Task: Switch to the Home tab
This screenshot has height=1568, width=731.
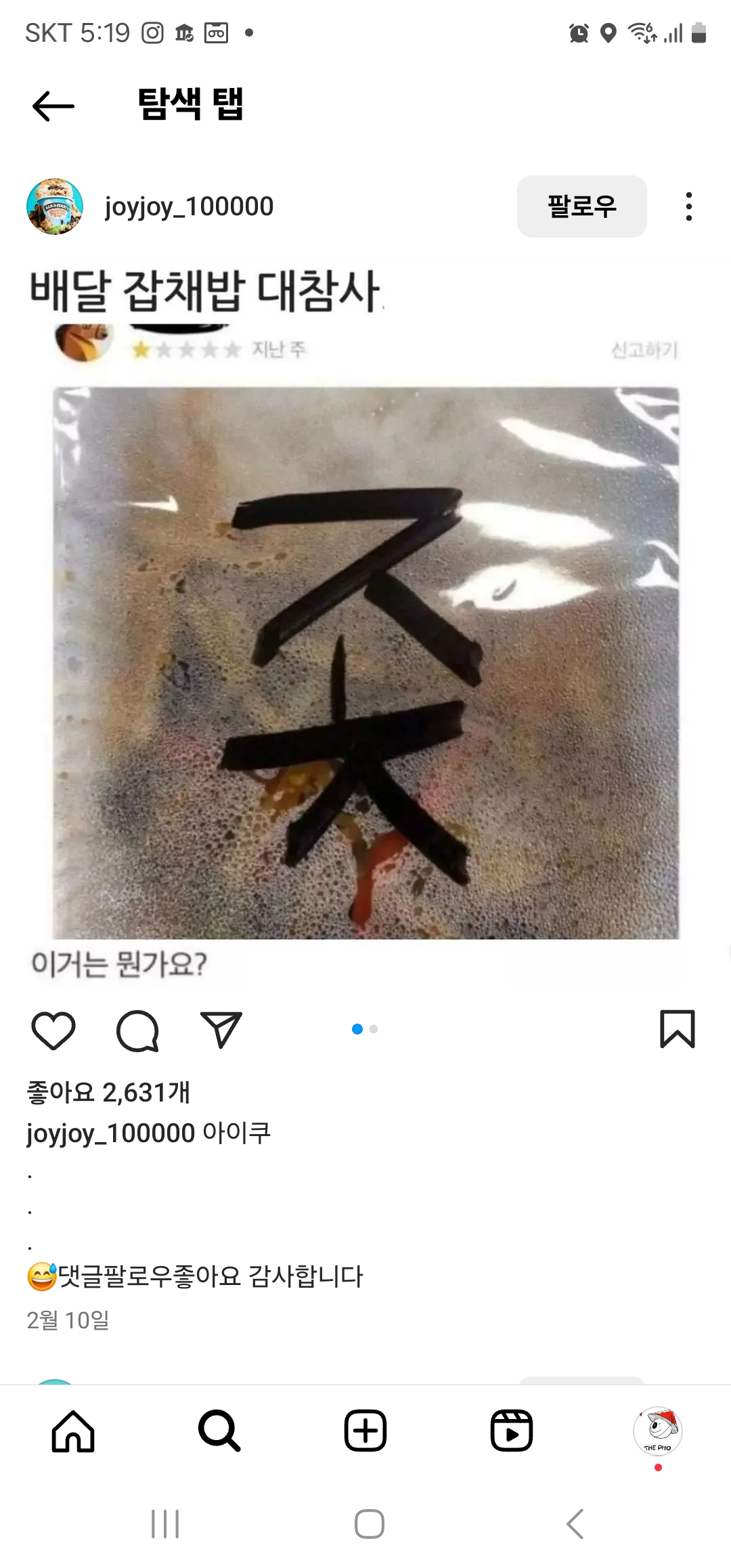Action: pyautogui.click(x=73, y=1431)
